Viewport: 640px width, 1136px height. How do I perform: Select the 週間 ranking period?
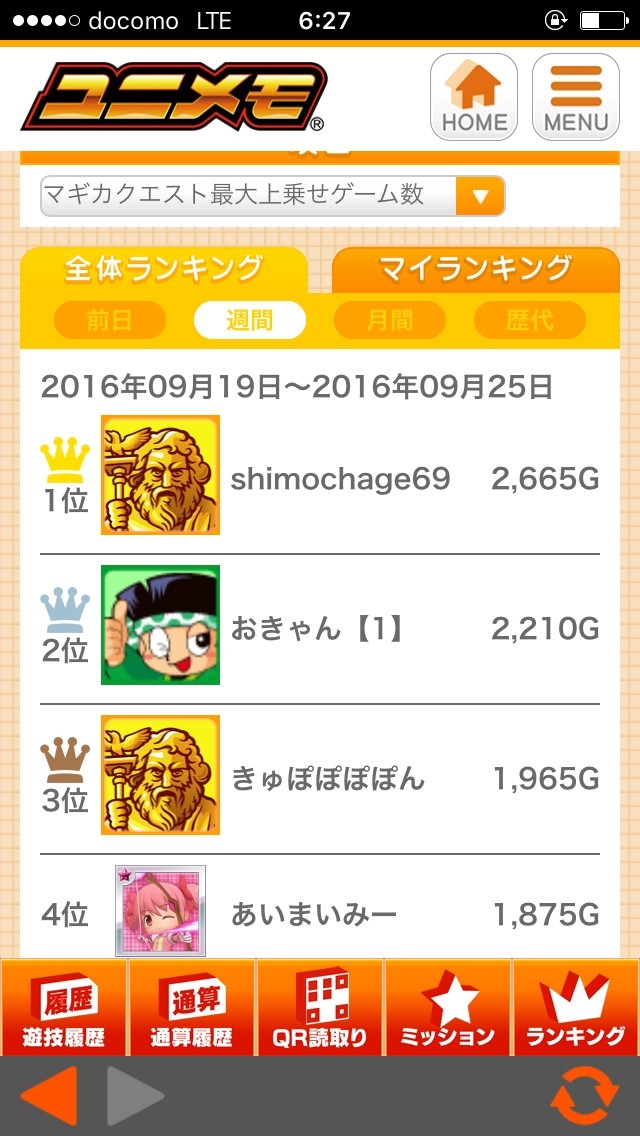click(x=250, y=321)
